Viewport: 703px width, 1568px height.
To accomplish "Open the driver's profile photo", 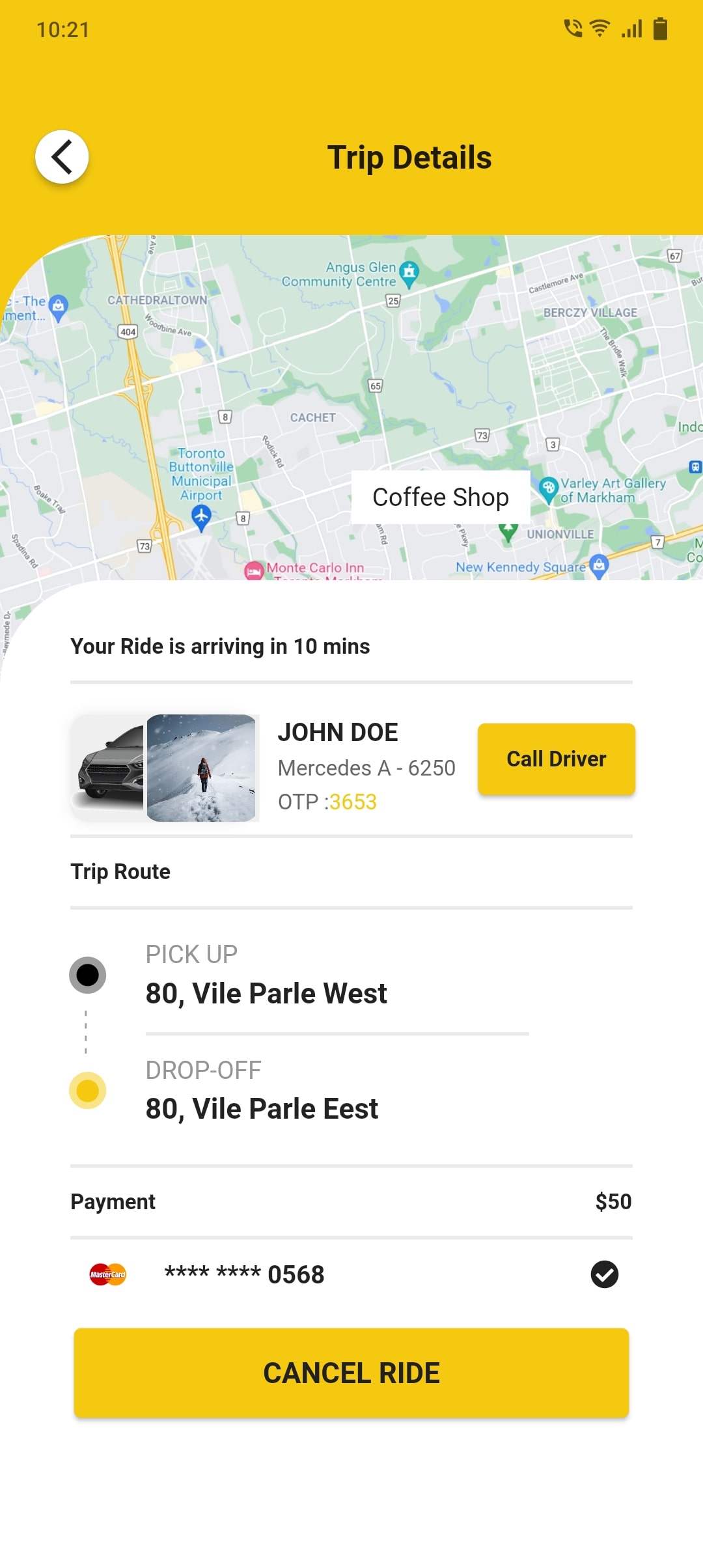I will (201, 768).
